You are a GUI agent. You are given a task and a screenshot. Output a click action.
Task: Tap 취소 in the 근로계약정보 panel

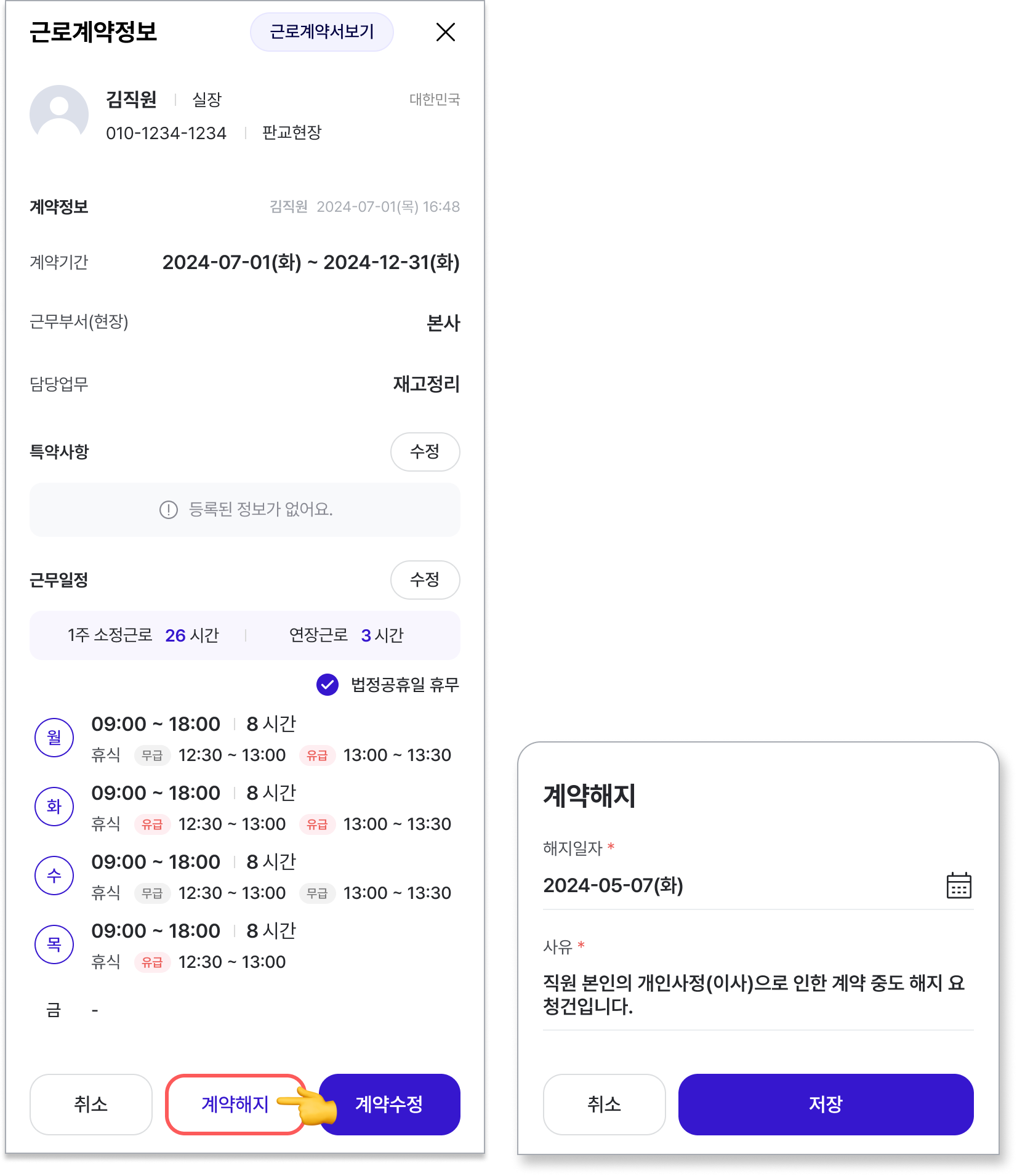(x=91, y=1105)
